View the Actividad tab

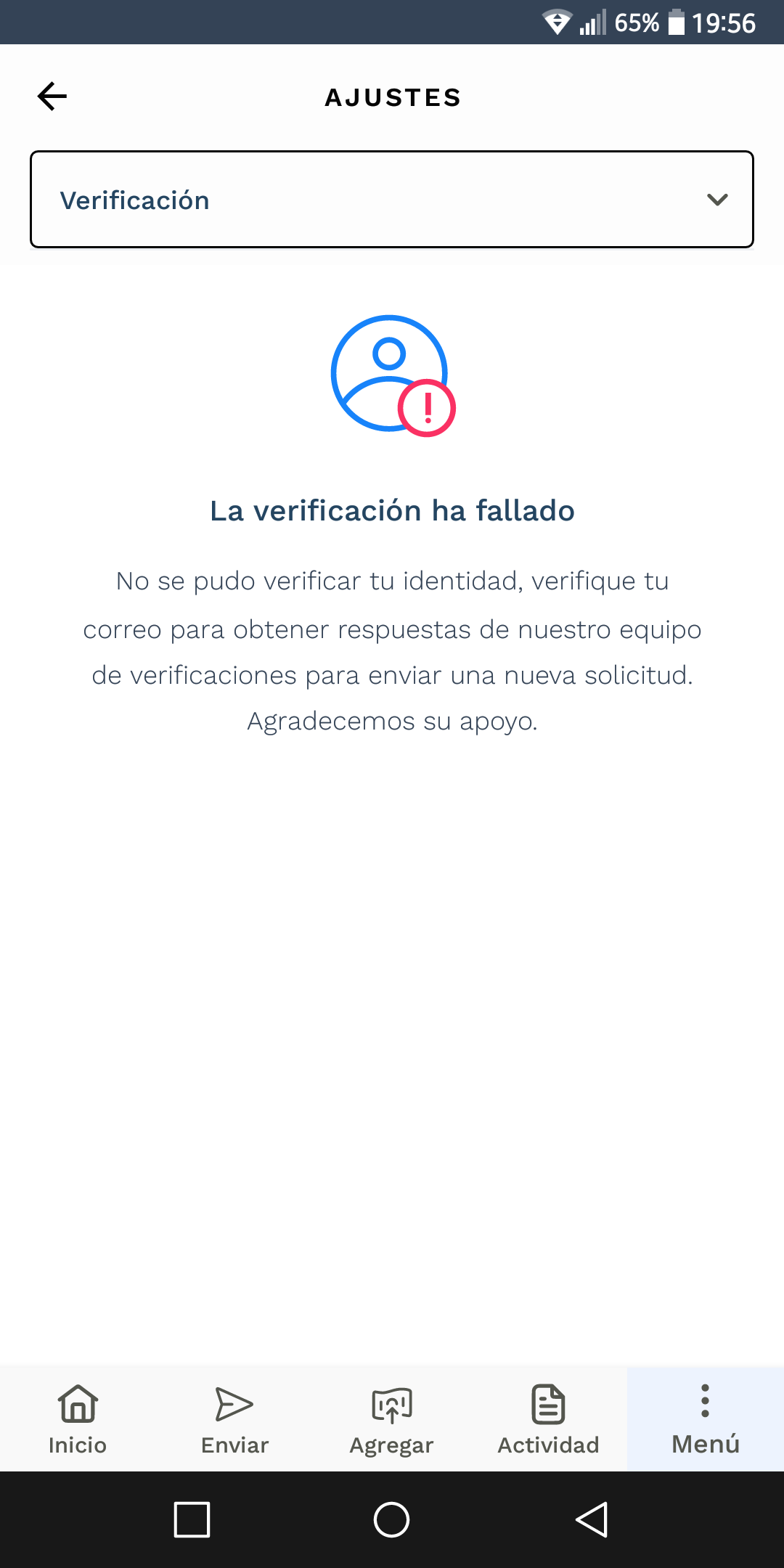(x=548, y=1419)
